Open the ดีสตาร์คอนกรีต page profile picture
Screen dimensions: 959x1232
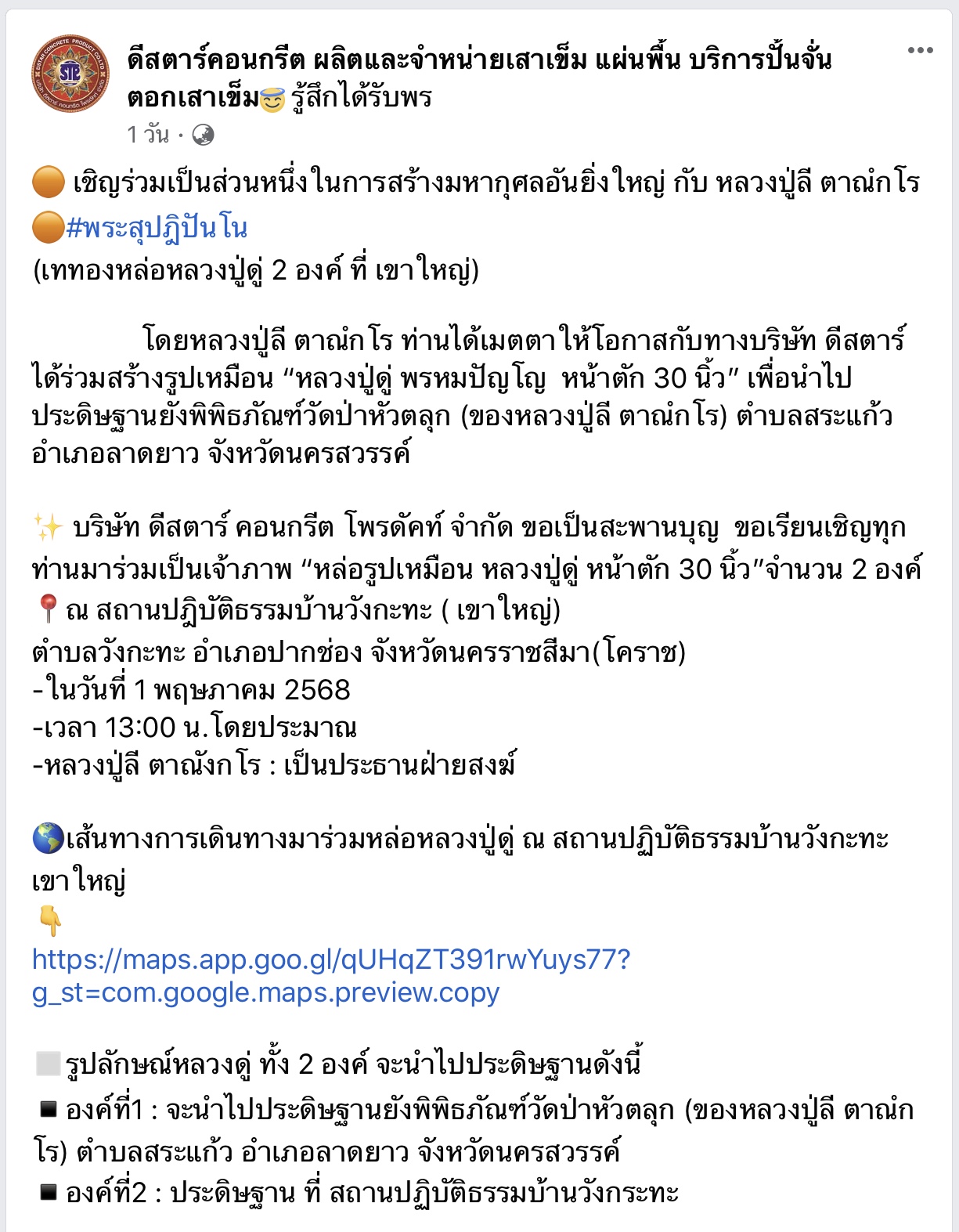coord(70,74)
